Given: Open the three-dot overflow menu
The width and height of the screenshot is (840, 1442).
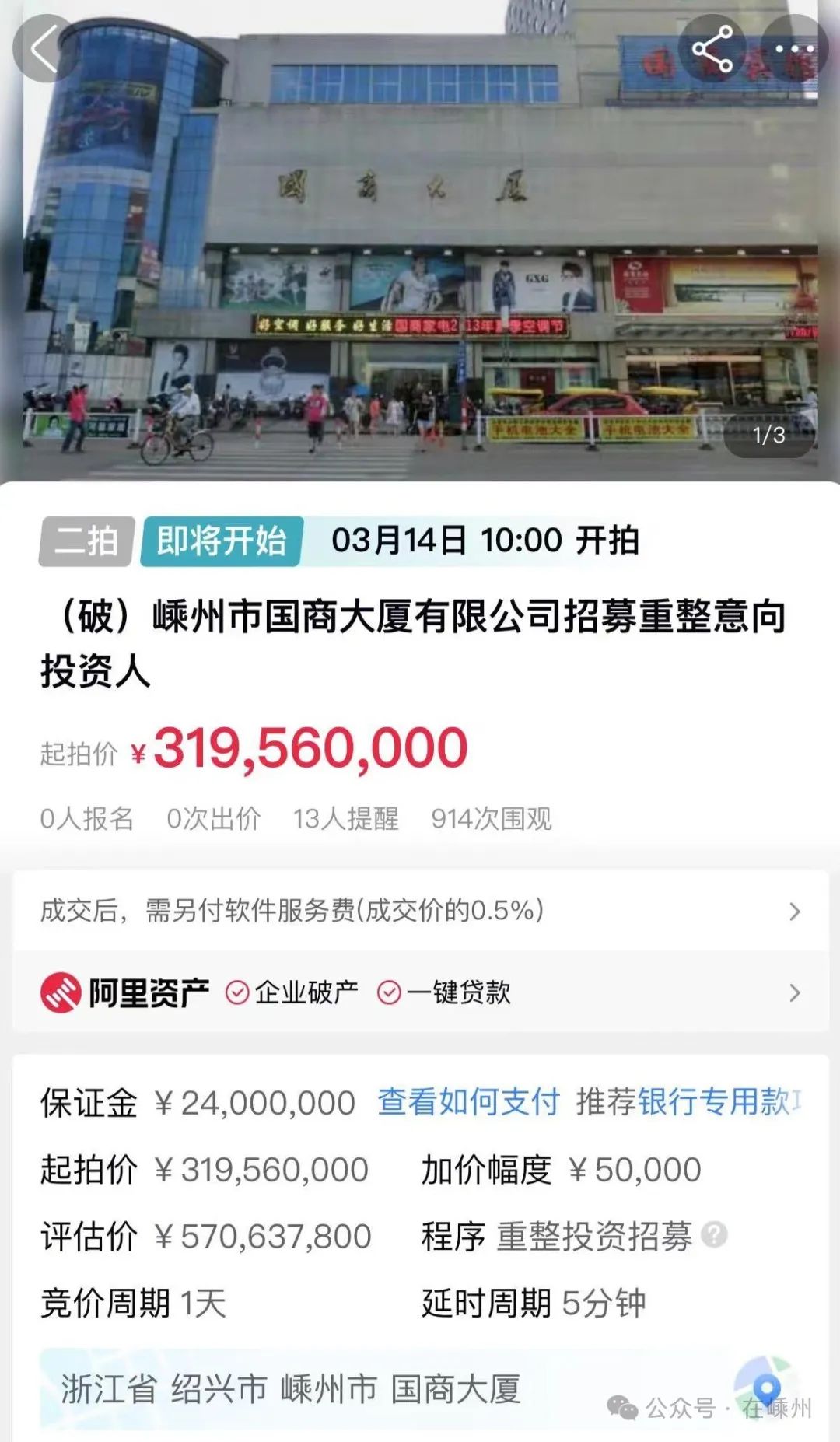Looking at the screenshot, I should [x=794, y=49].
